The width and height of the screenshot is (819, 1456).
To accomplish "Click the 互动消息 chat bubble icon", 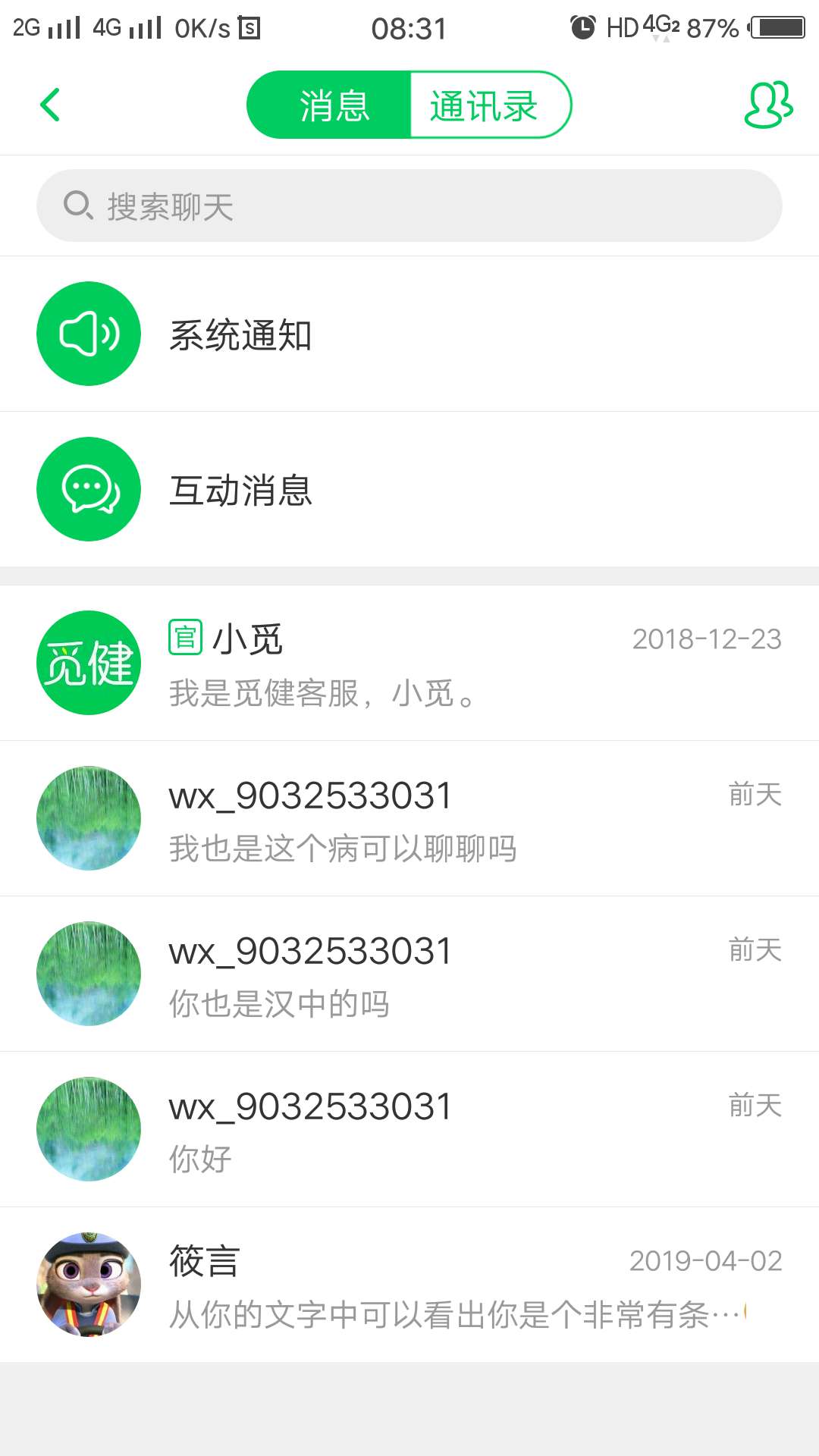I will (88, 489).
